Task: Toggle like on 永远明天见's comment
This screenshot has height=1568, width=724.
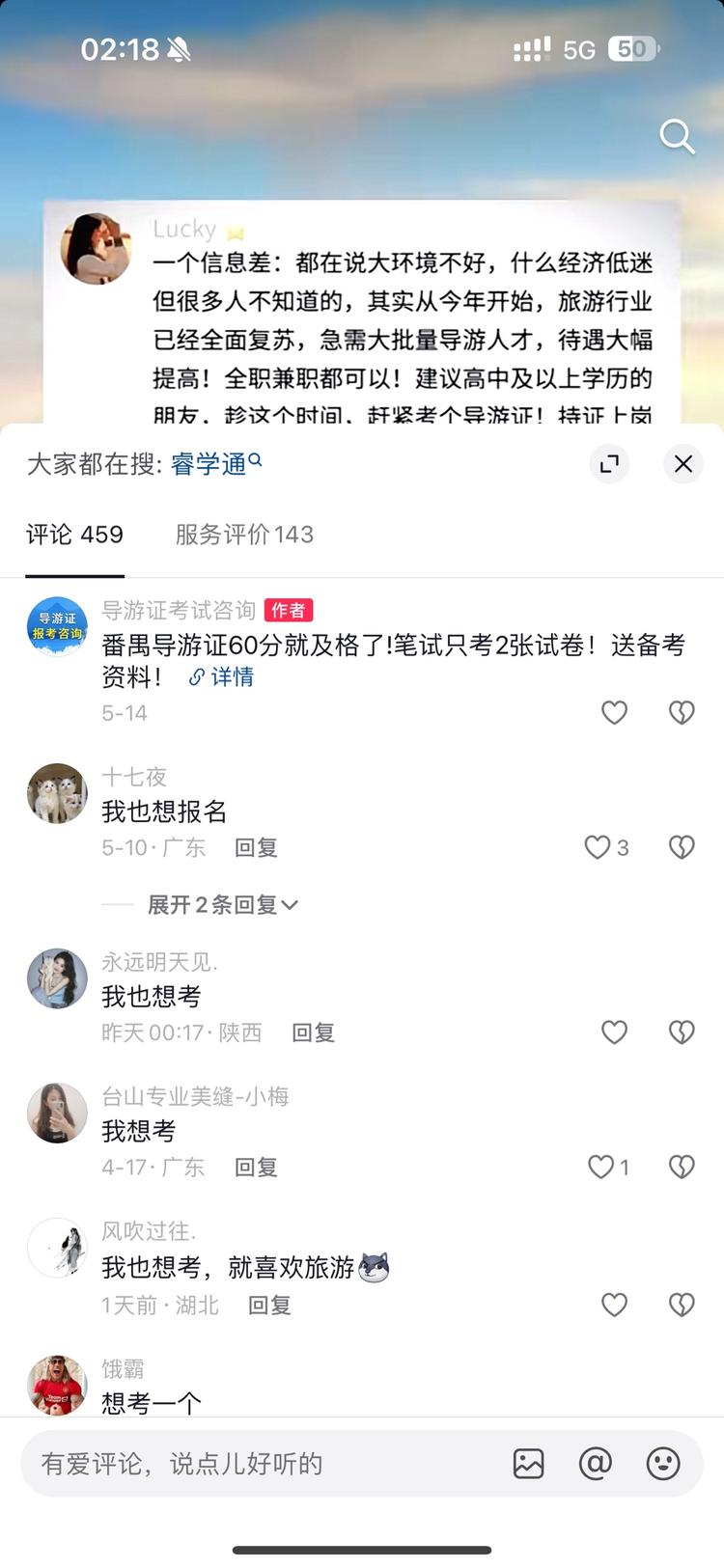Action: (x=615, y=1032)
